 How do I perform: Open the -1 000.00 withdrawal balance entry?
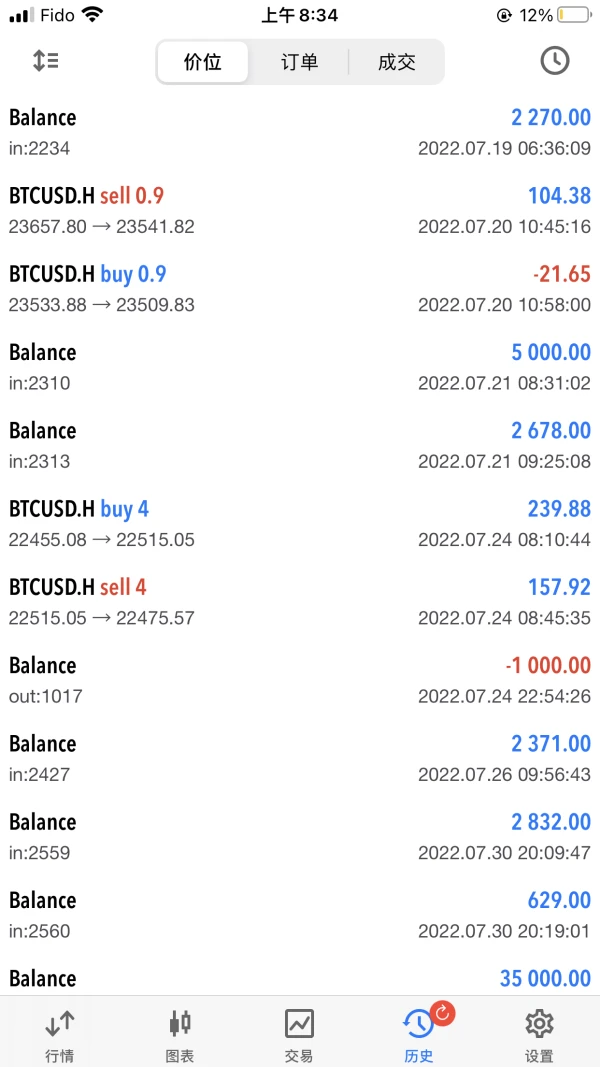(x=299, y=680)
